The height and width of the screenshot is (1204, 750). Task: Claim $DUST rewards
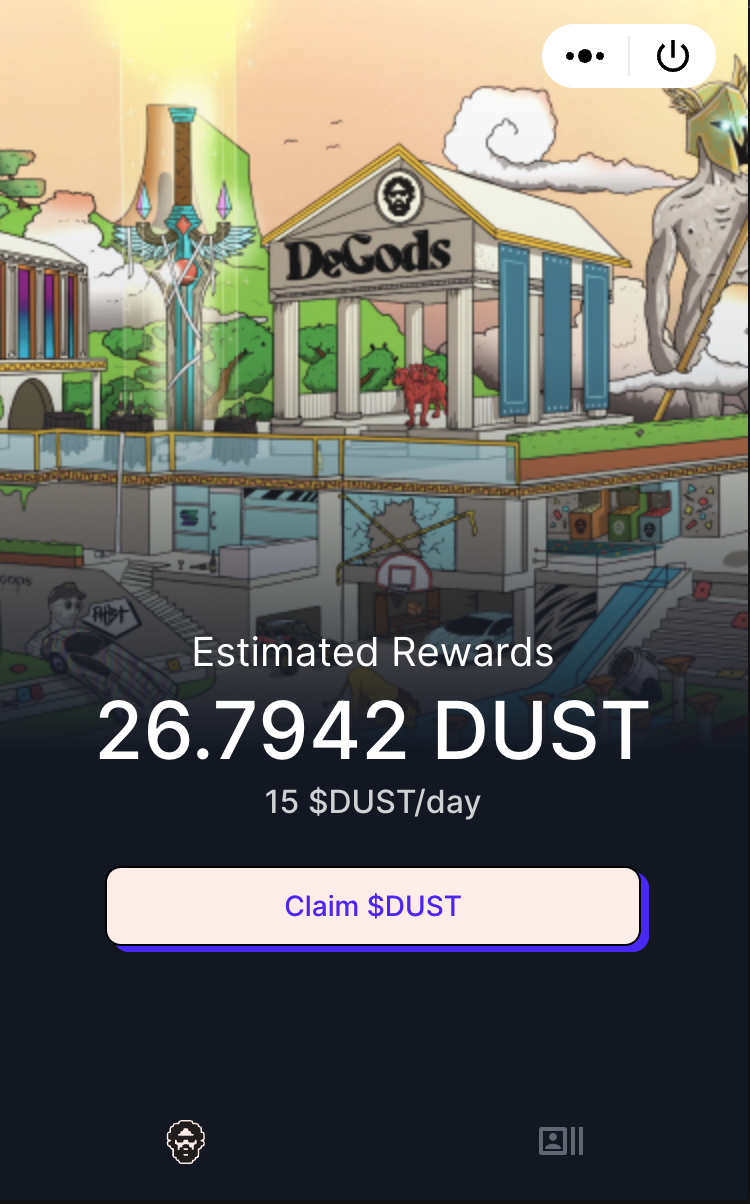point(373,906)
